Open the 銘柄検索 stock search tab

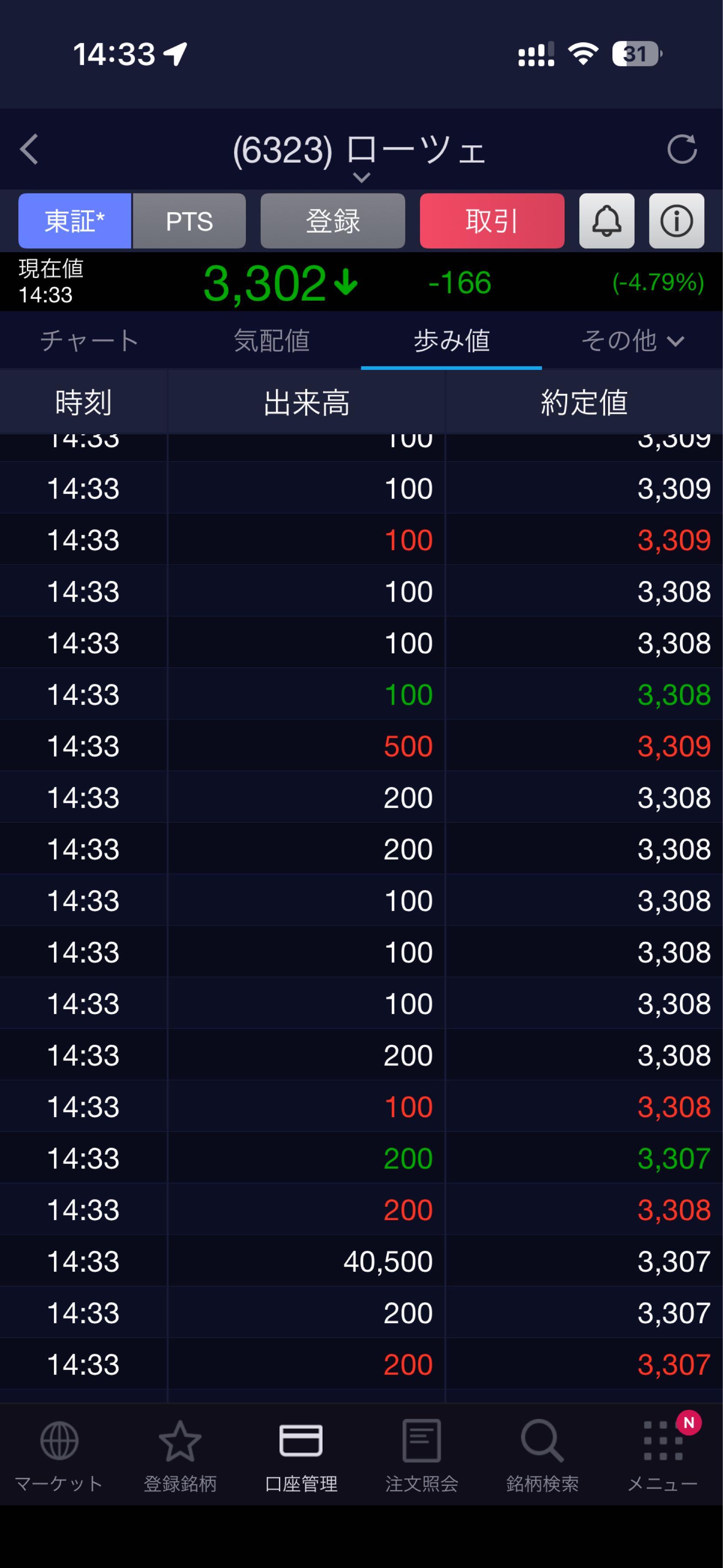[x=542, y=1455]
